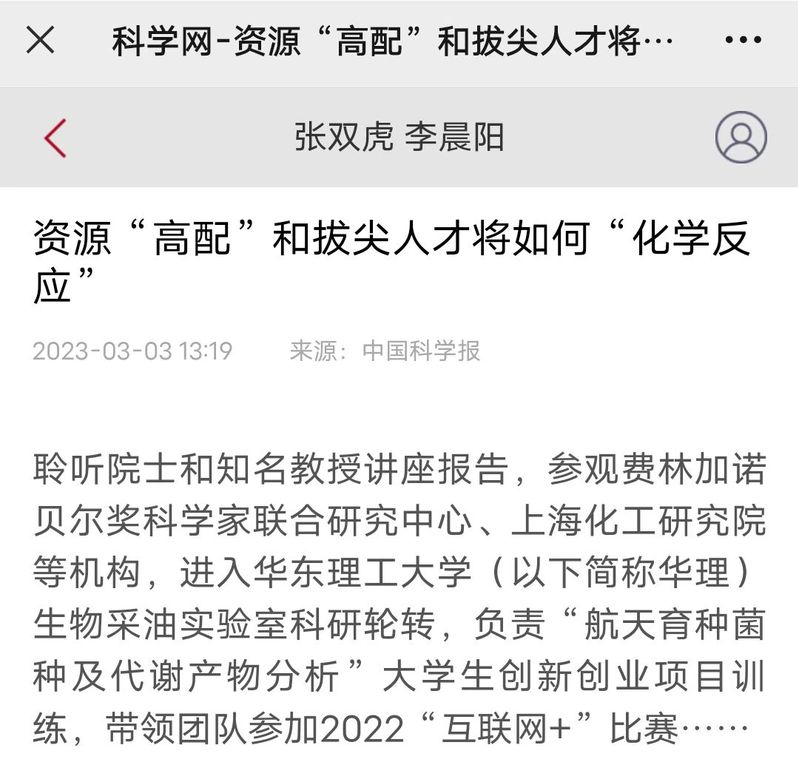Open the user profile icon

741,137
